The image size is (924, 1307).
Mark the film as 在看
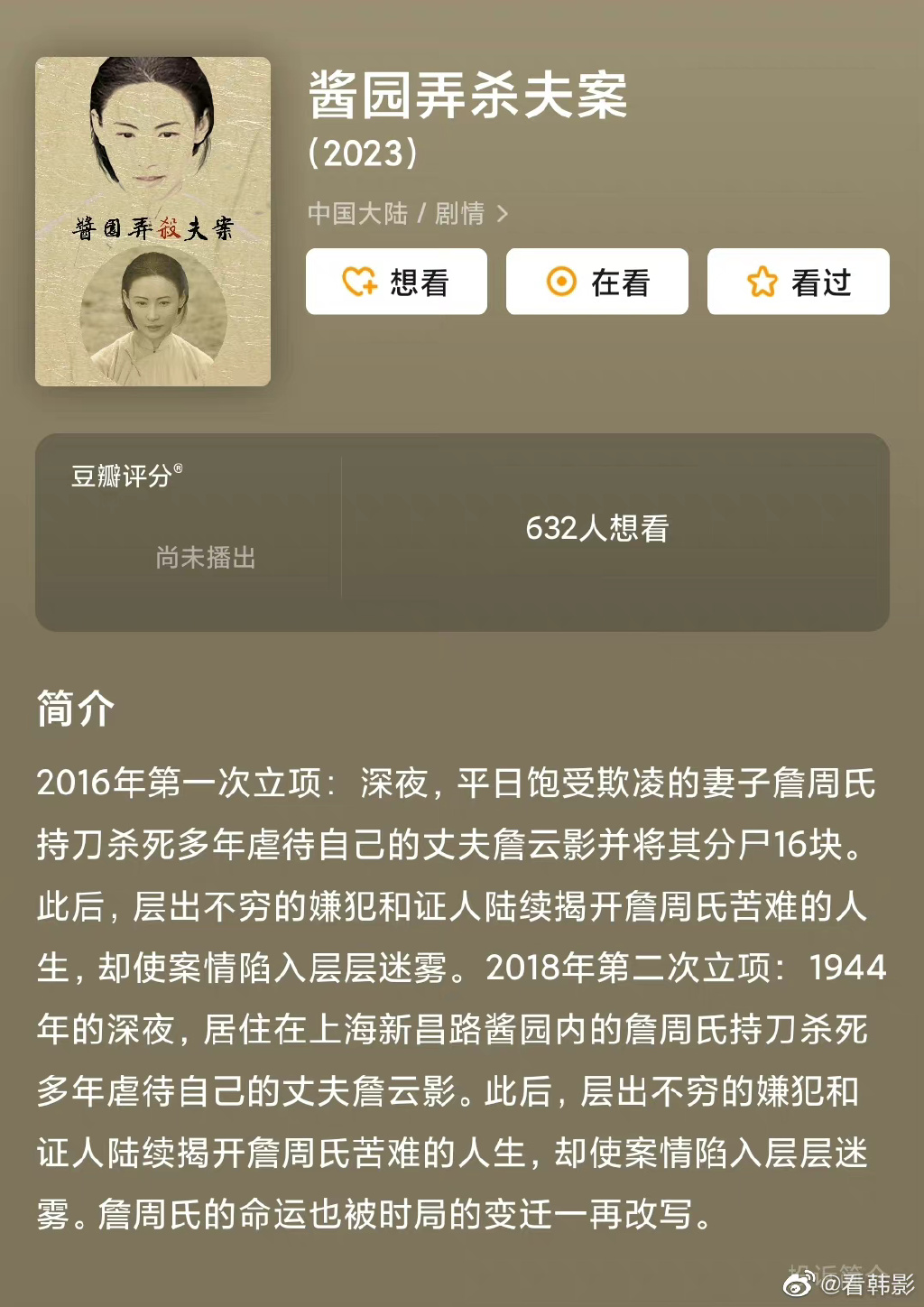point(596,283)
